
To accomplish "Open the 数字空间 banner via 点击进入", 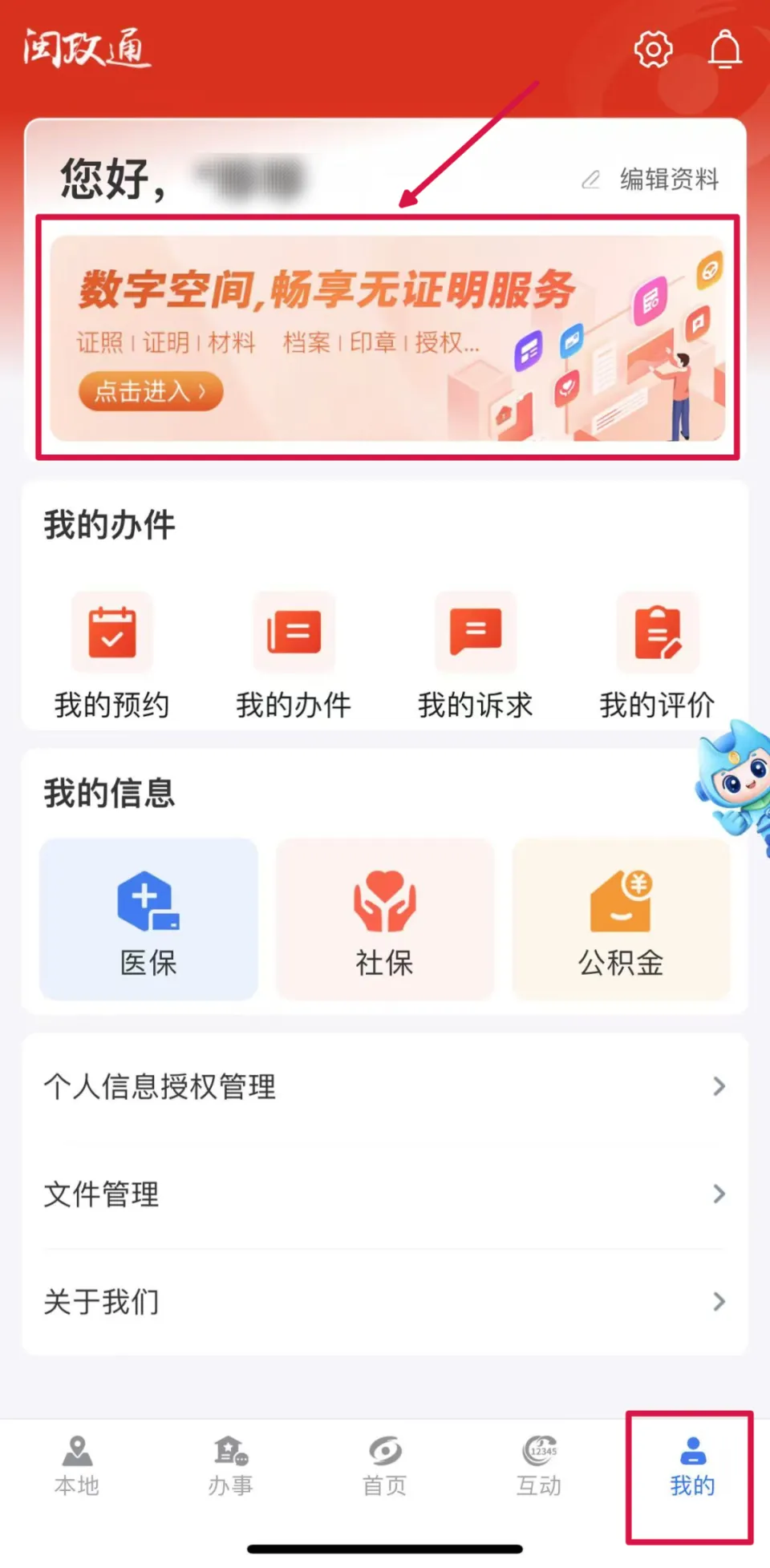I will pyautogui.click(x=150, y=391).
